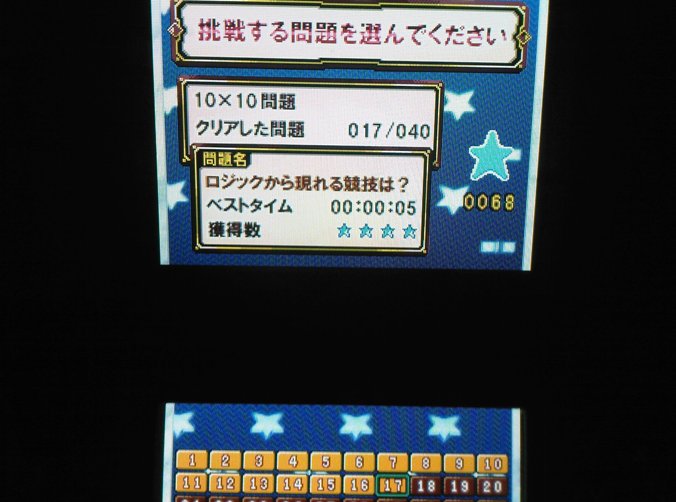
Task: Open puzzle number 11
Action: point(193,483)
